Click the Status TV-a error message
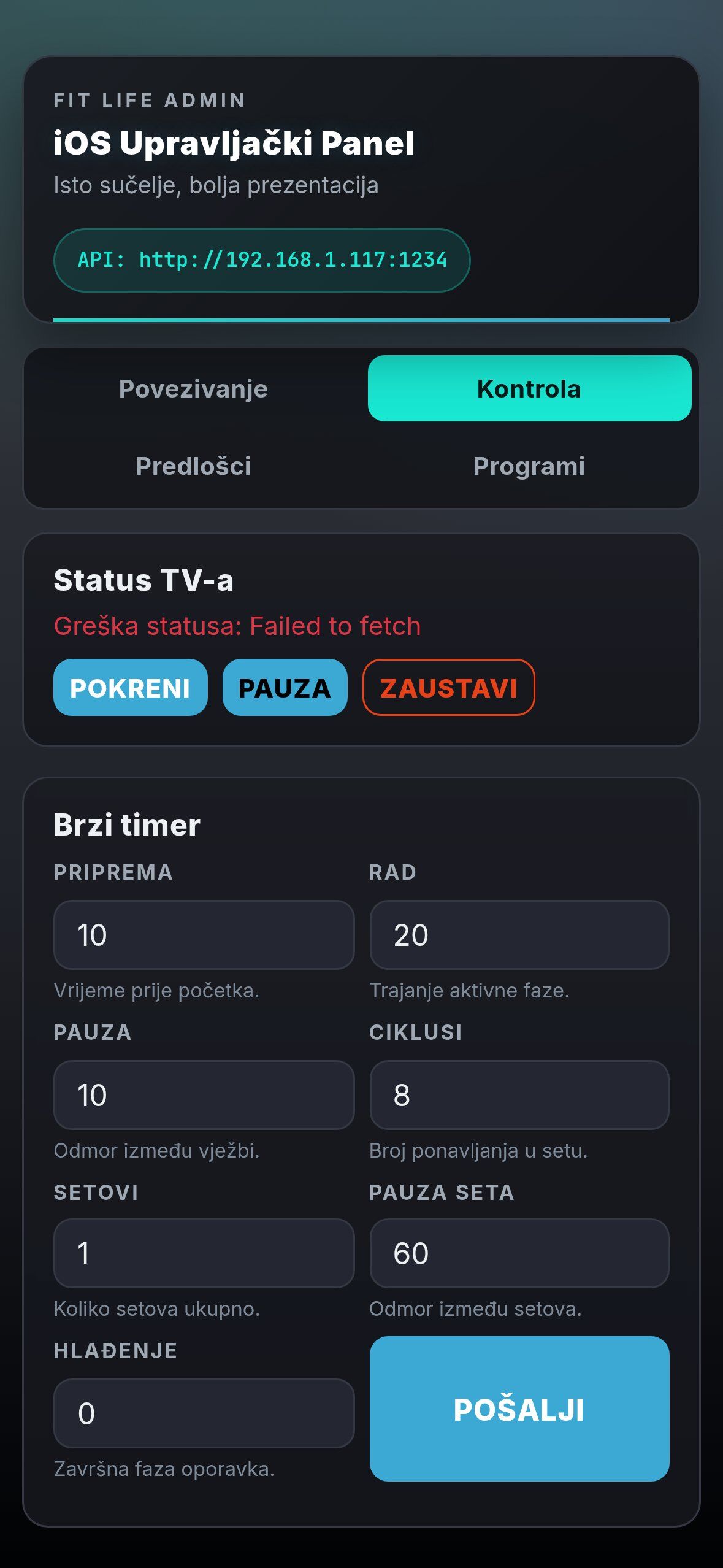Image resolution: width=723 pixels, height=1568 pixels. 236,625
